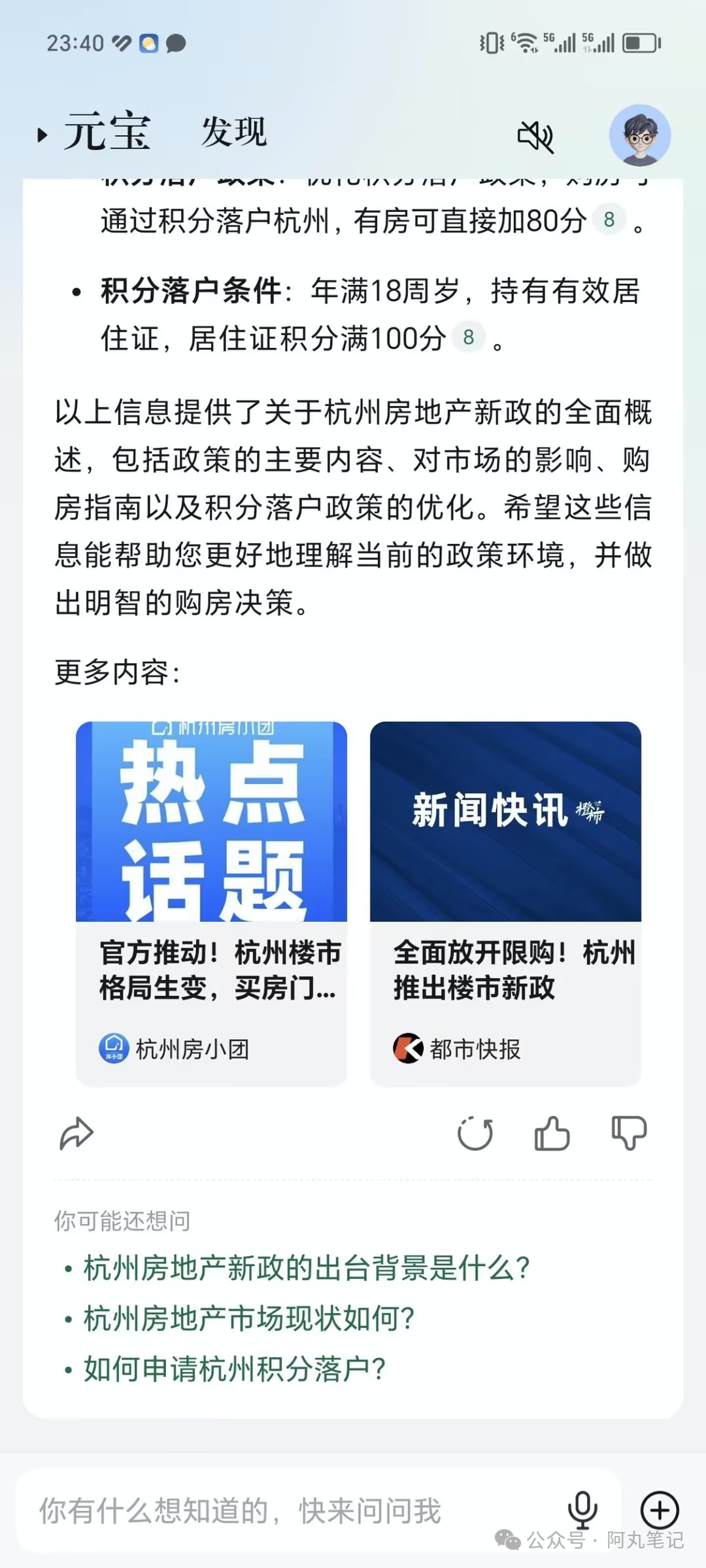The image size is (706, 1568).
Task: Share this answer
Action: click(x=76, y=1133)
